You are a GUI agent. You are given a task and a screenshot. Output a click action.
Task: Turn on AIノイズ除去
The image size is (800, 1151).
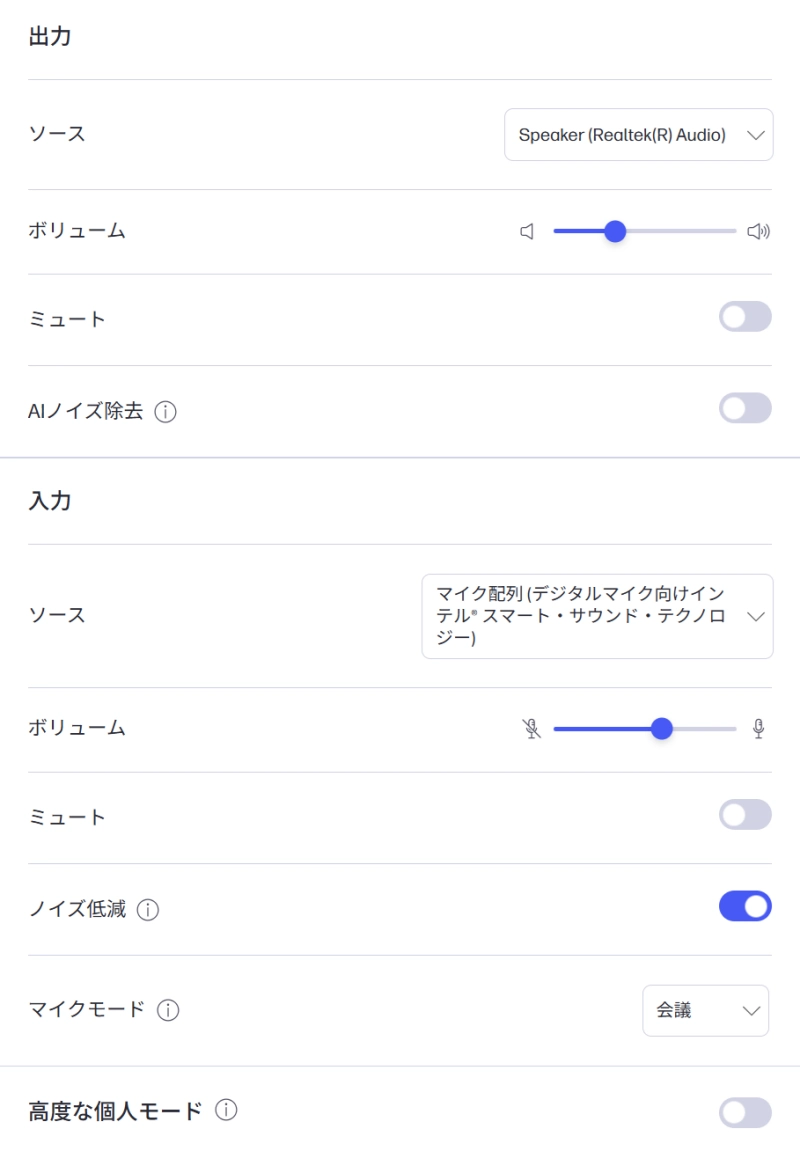point(745,408)
